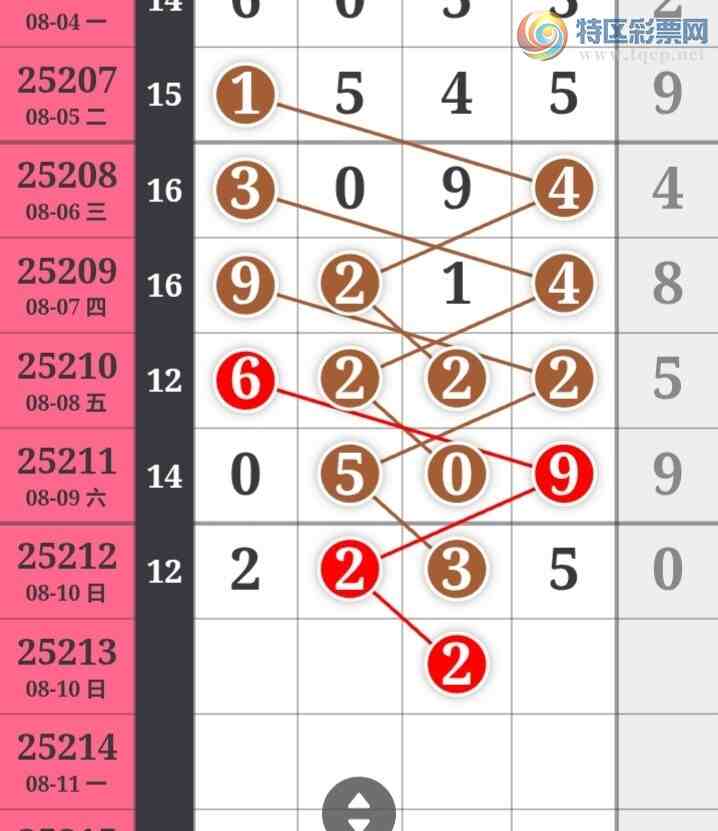This screenshot has height=831, width=718.
Task: Tap the floating up-down arrow button
Action: pos(359,808)
